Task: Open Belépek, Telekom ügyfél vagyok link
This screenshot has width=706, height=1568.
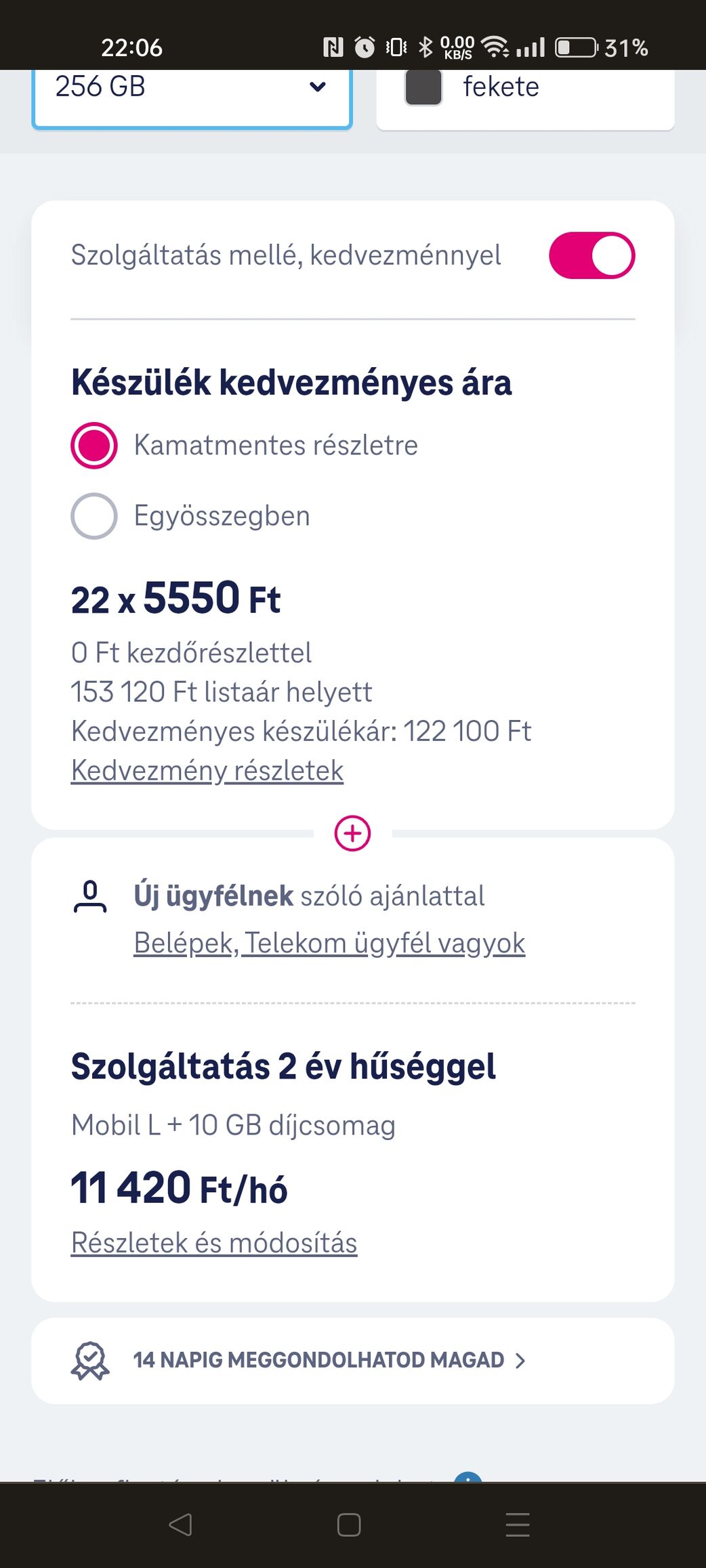Action: pos(329,943)
